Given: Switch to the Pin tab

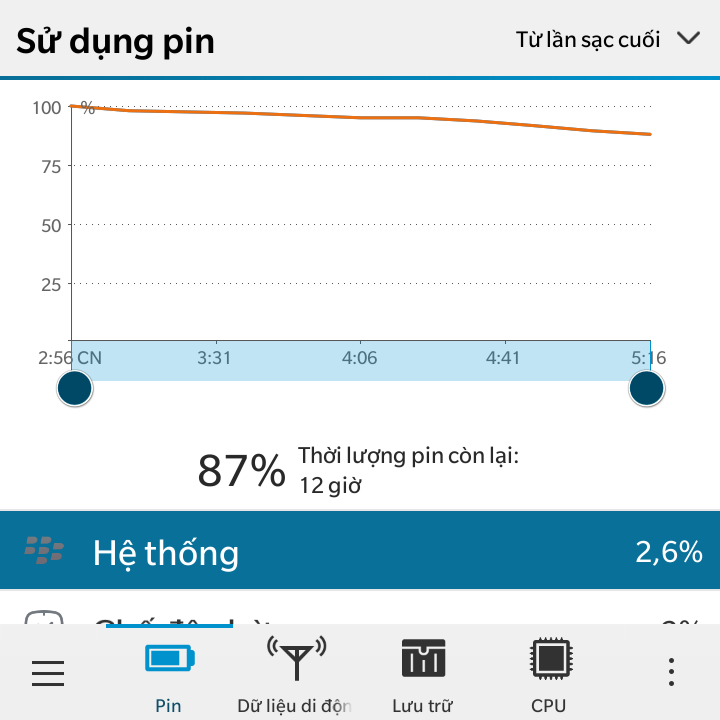Looking at the screenshot, I should [x=169, y=674].
